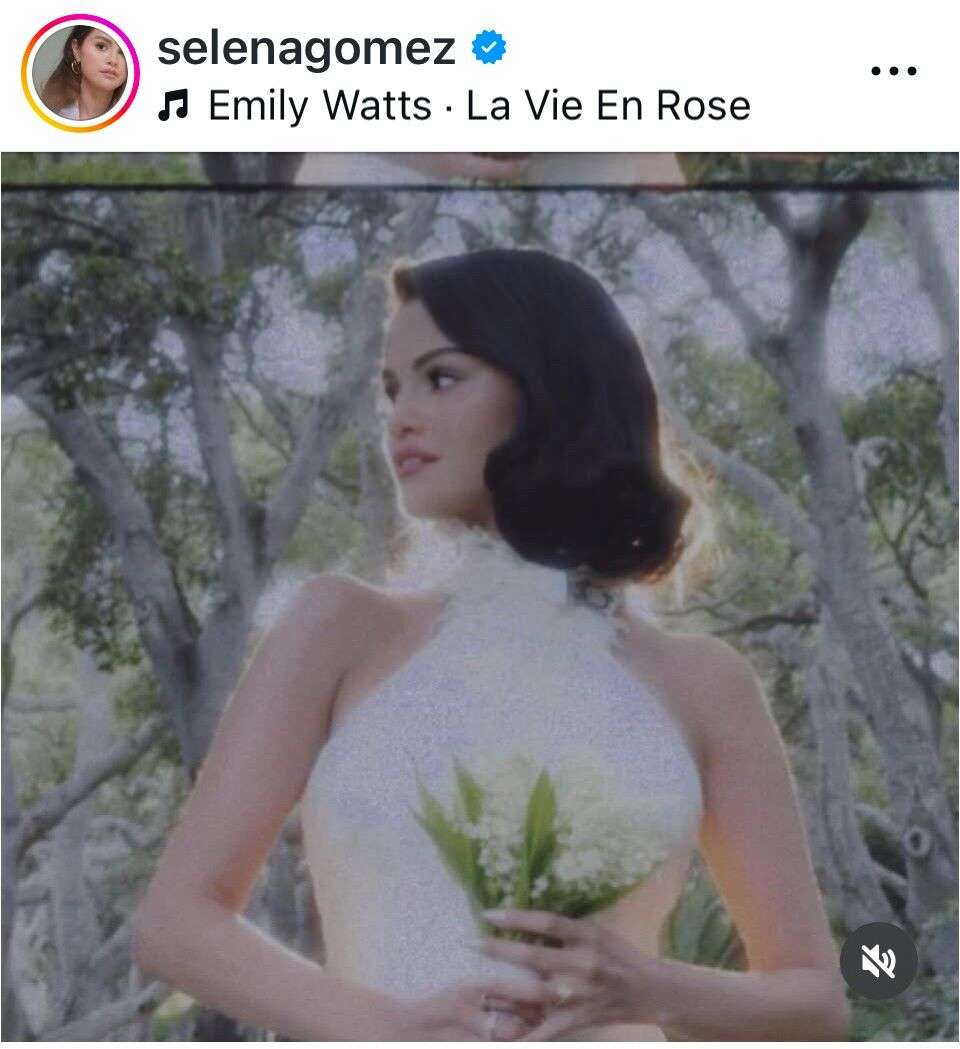
Task: Click selenagomez's circular profile picture icon
Action: click(80, 73)
